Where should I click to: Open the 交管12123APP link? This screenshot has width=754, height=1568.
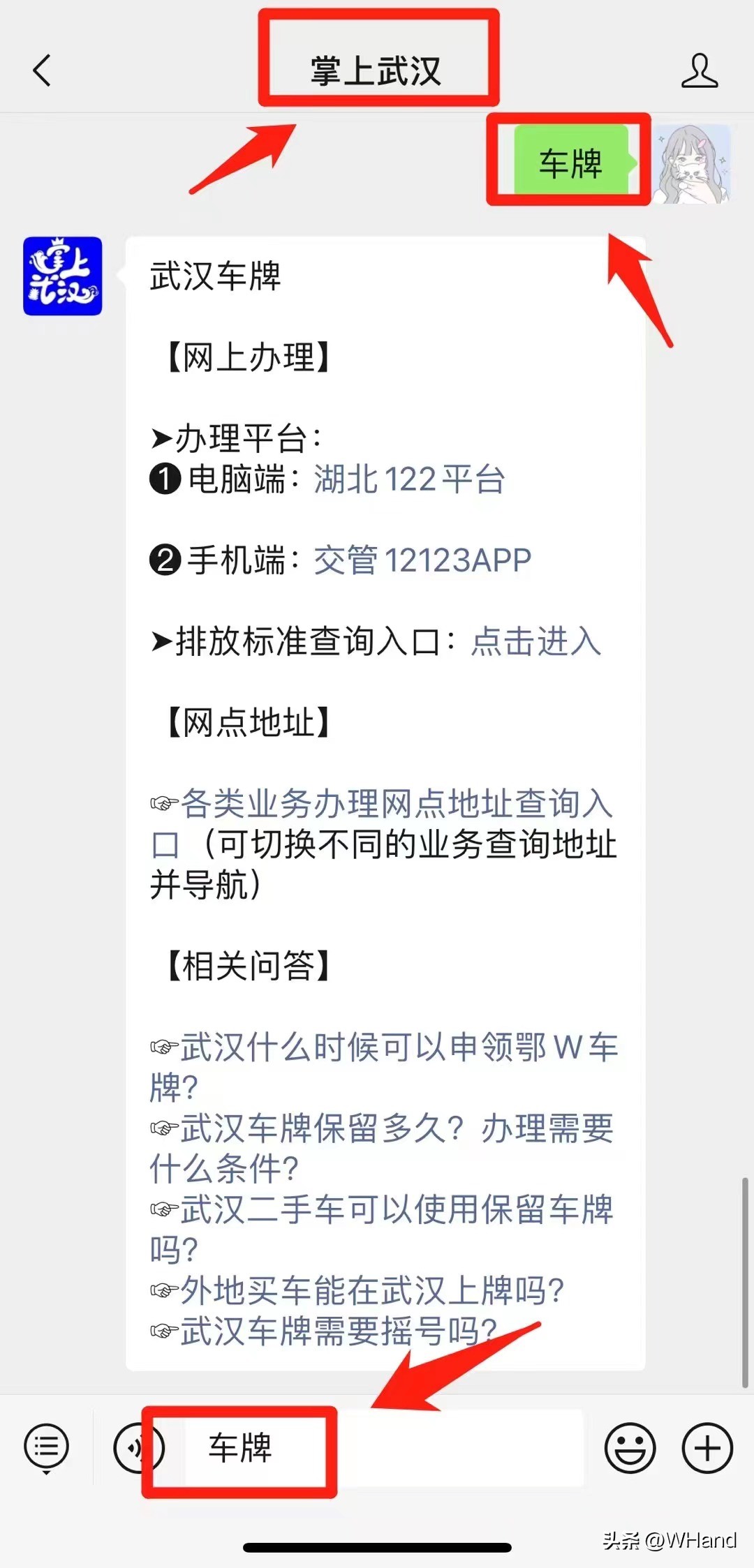[x=422, y=558]
